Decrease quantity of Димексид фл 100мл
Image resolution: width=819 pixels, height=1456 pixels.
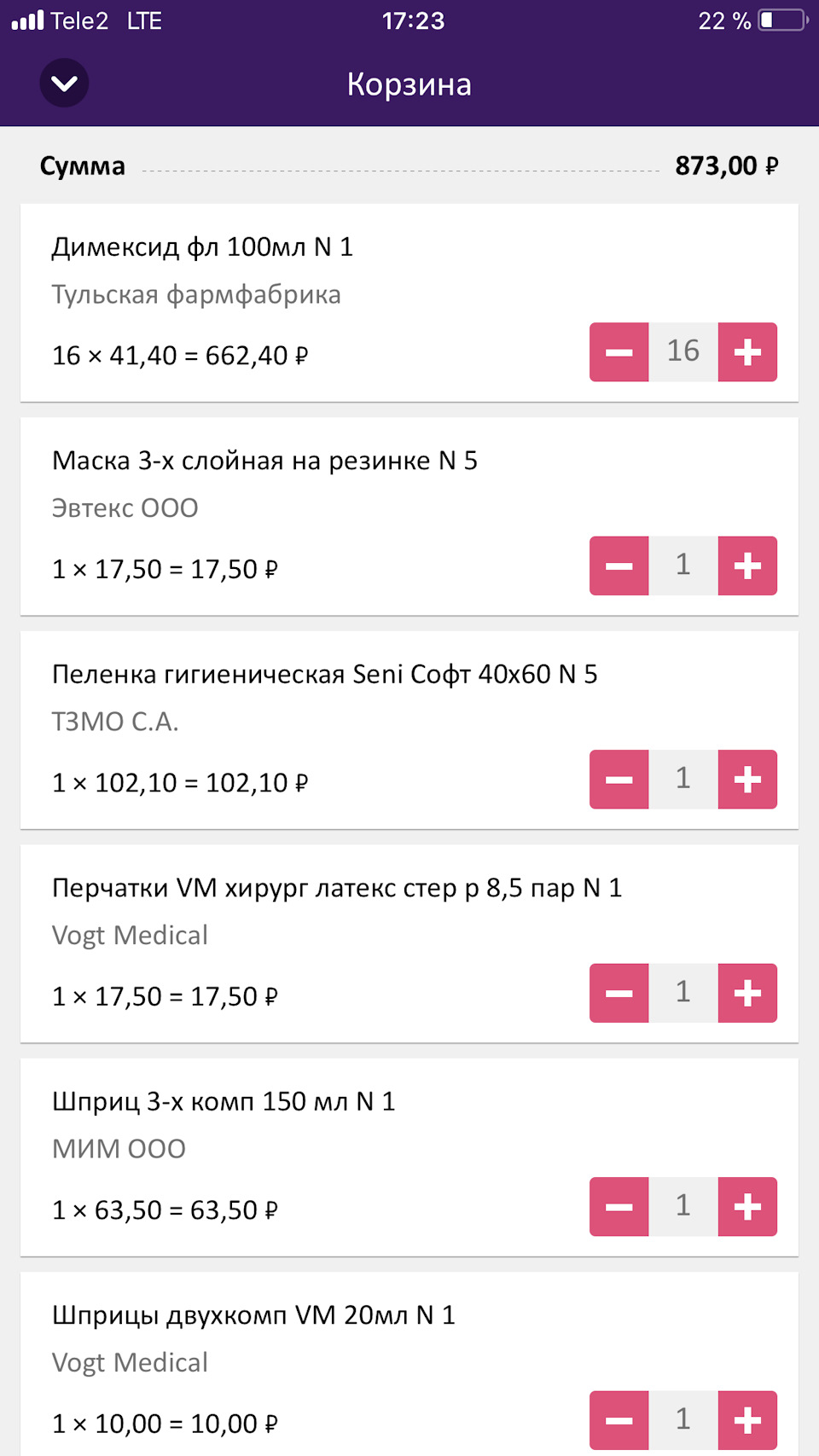(x=619, y=351)
